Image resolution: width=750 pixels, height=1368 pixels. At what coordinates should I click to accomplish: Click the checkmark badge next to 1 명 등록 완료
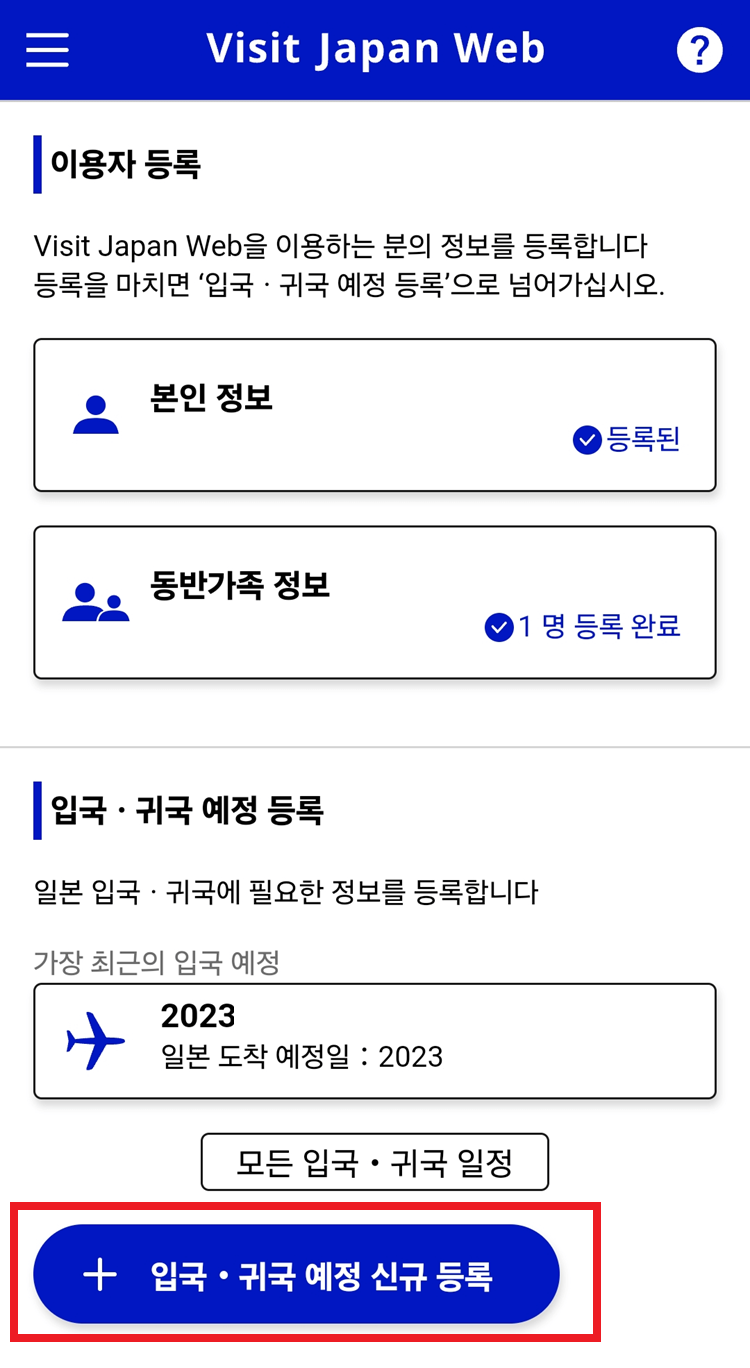497,629
